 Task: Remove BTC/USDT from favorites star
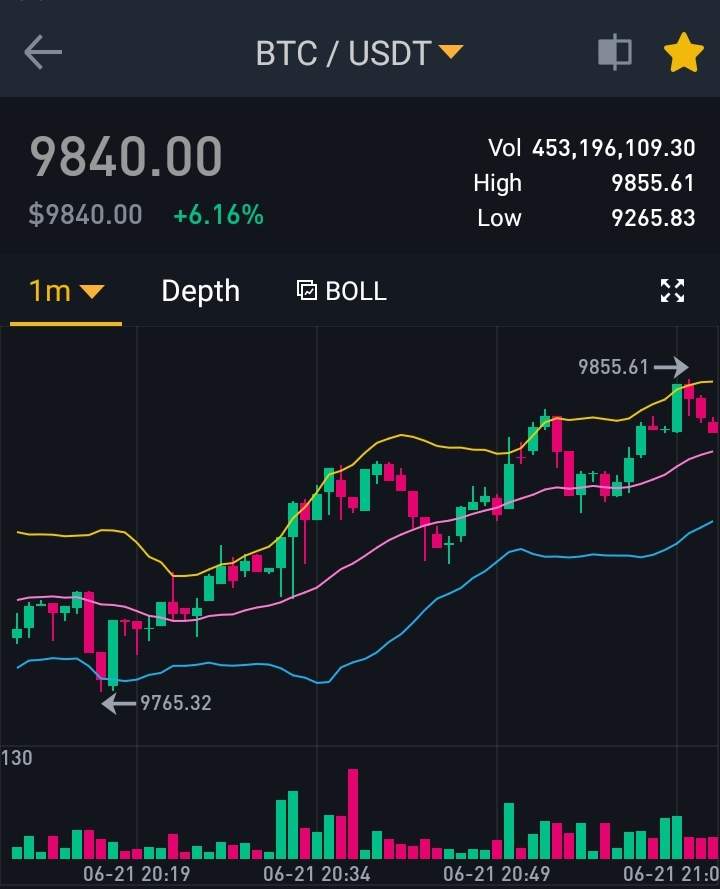click(684, 54)
